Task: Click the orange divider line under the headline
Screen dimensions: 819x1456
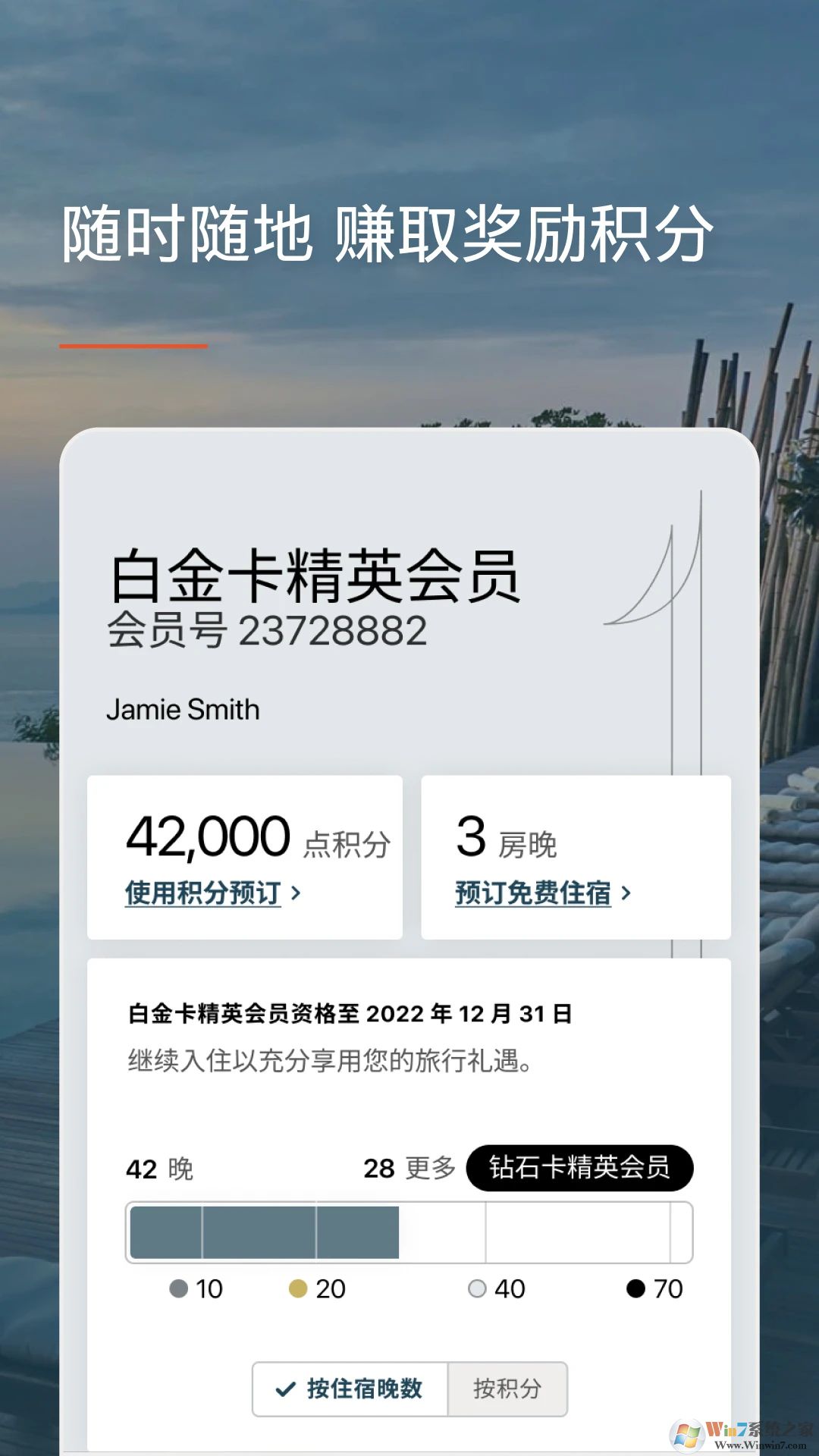Action: 132,345
